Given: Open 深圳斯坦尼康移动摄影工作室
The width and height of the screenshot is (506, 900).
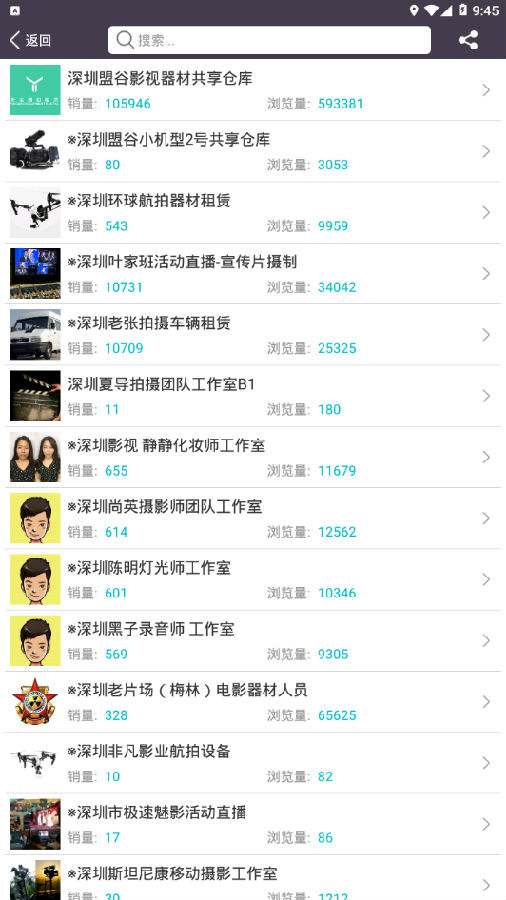Looking at the screenshot, I should (253, 878).
